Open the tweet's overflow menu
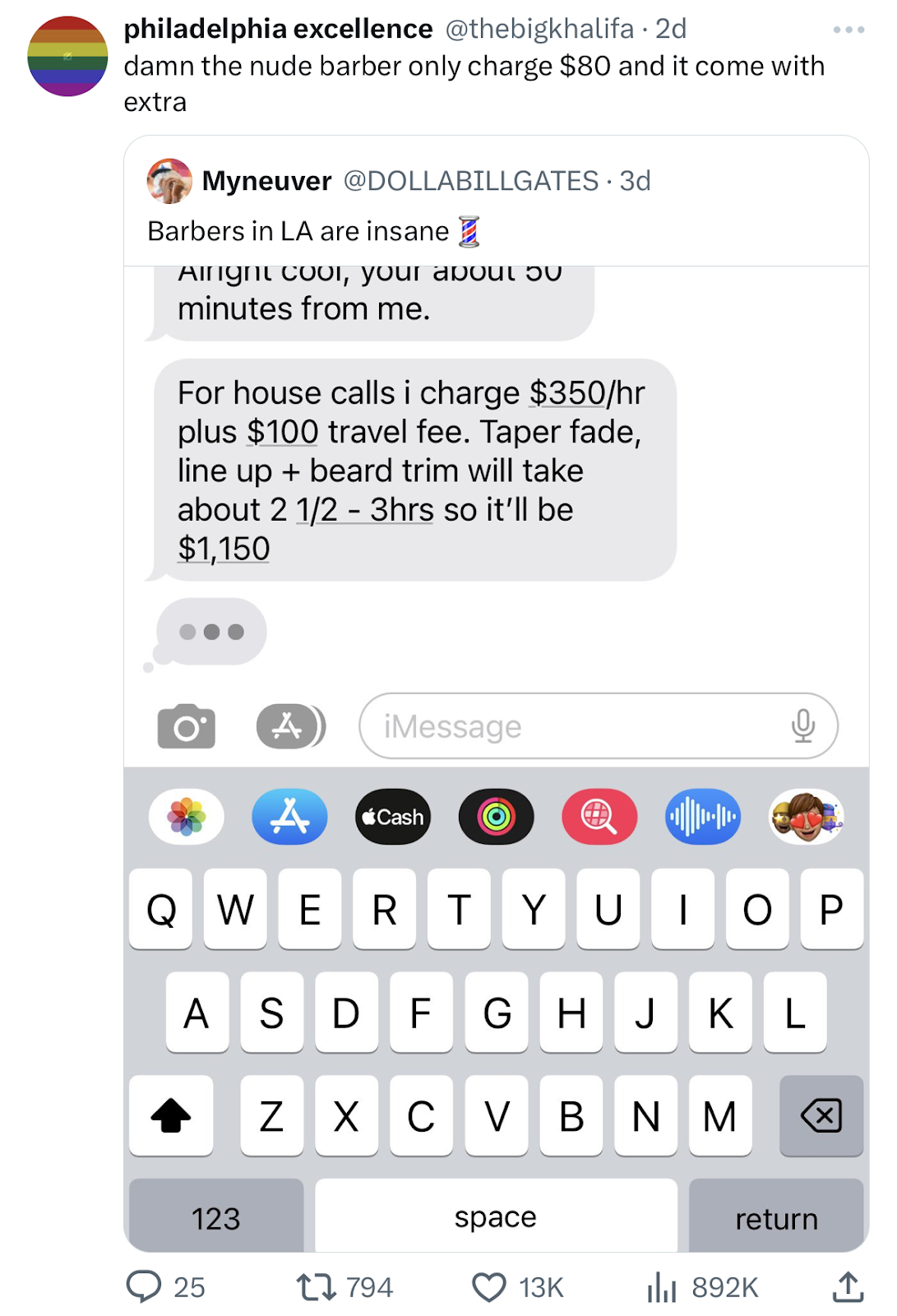The image size is (897, 1316). click(x=848, y=30)
